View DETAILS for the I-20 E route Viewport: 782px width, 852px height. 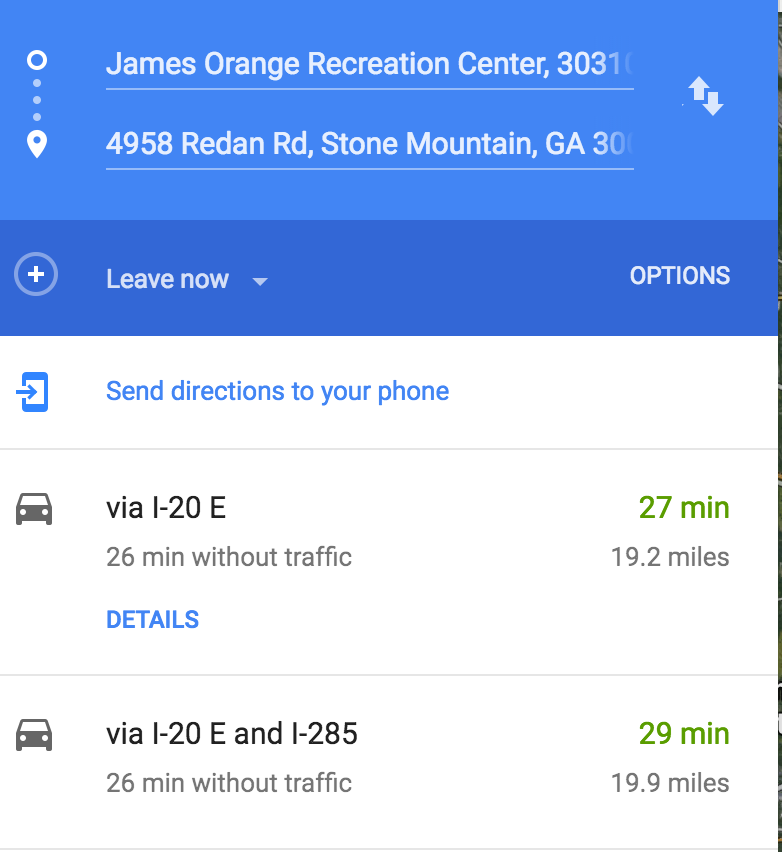[x=152, y=620]
